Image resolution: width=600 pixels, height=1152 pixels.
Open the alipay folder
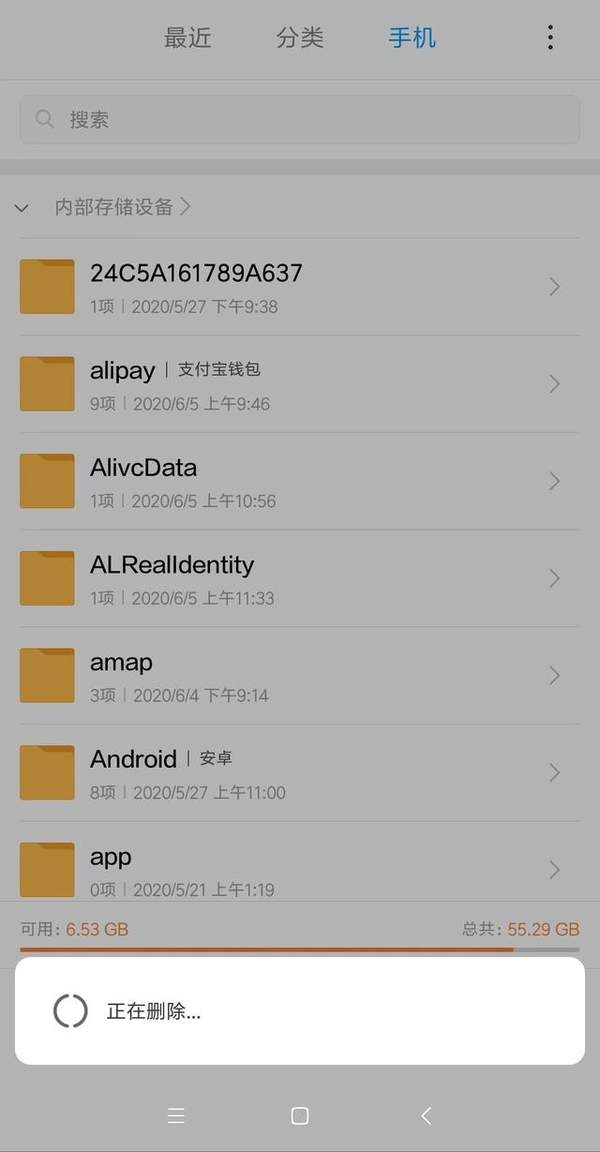click(x=300, y=384)
